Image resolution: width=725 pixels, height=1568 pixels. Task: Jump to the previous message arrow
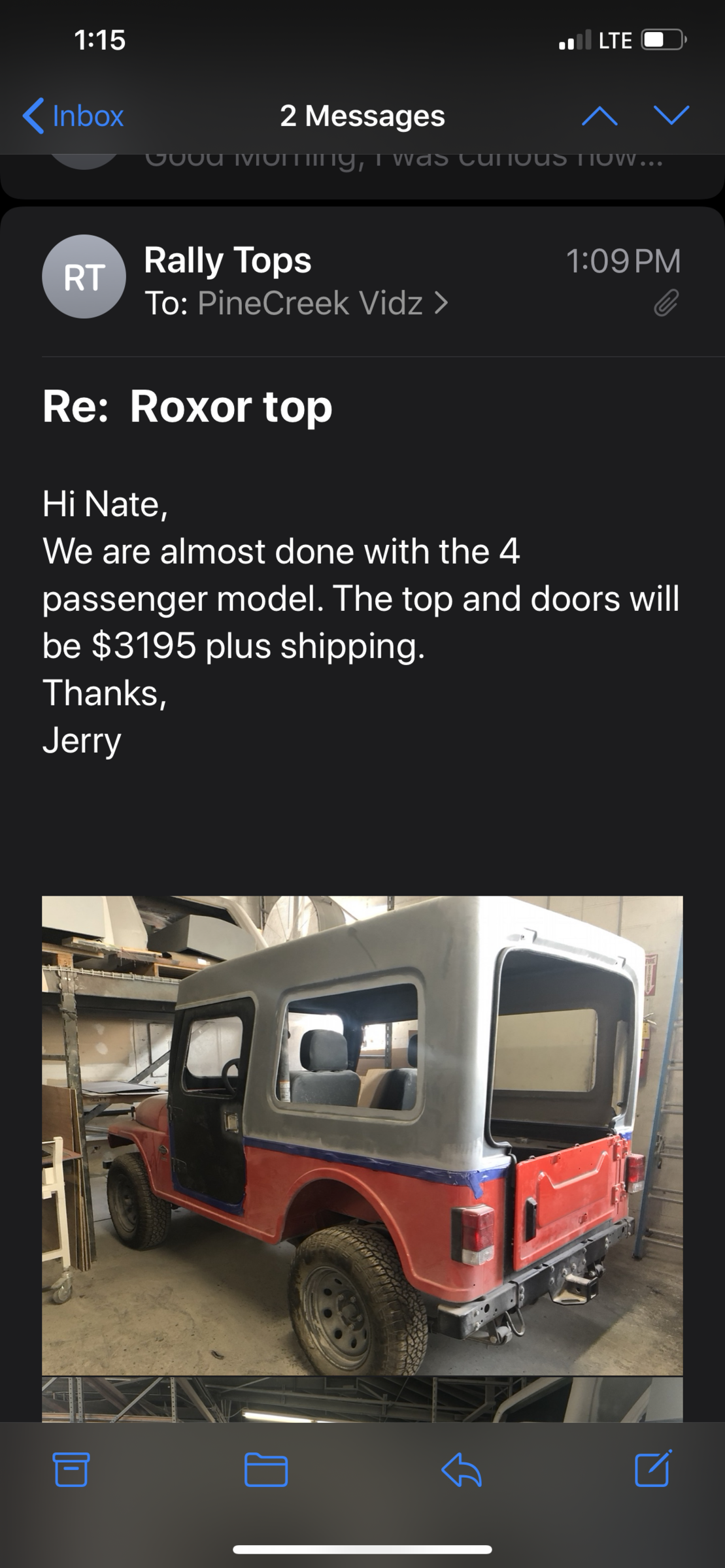point(599,116)
